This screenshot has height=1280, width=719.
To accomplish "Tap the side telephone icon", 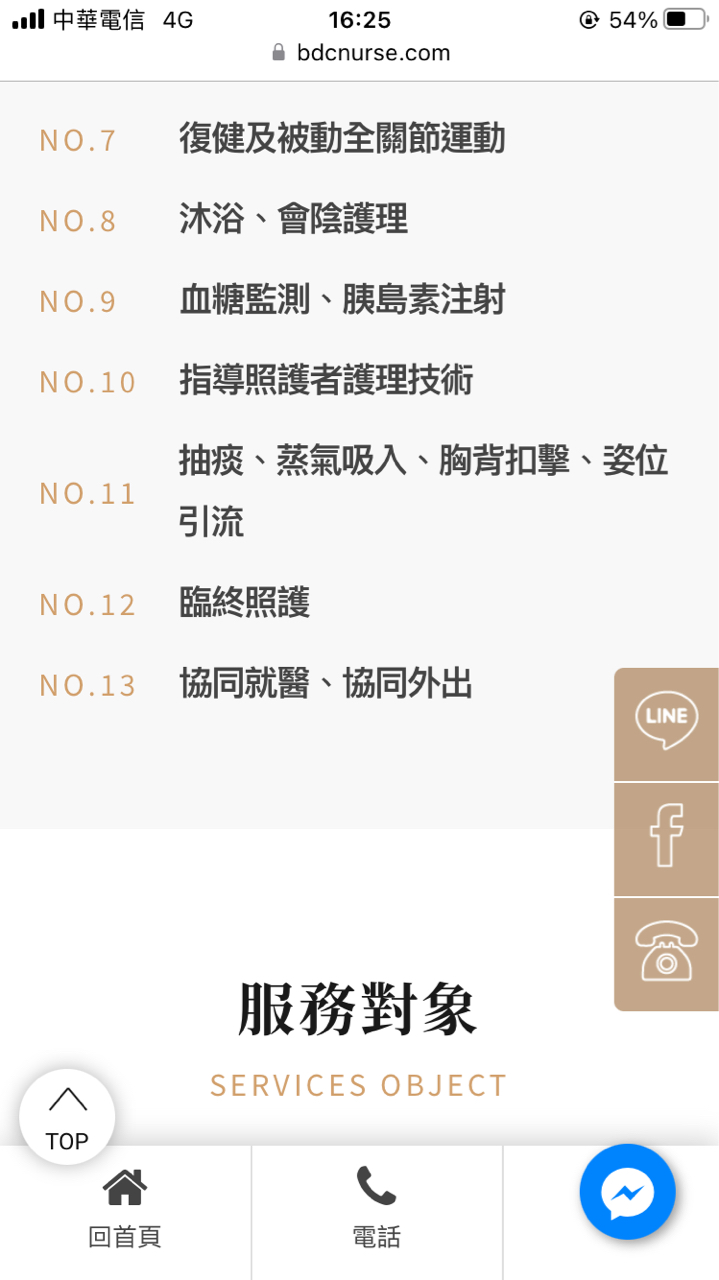I will [x=666, y=952].
